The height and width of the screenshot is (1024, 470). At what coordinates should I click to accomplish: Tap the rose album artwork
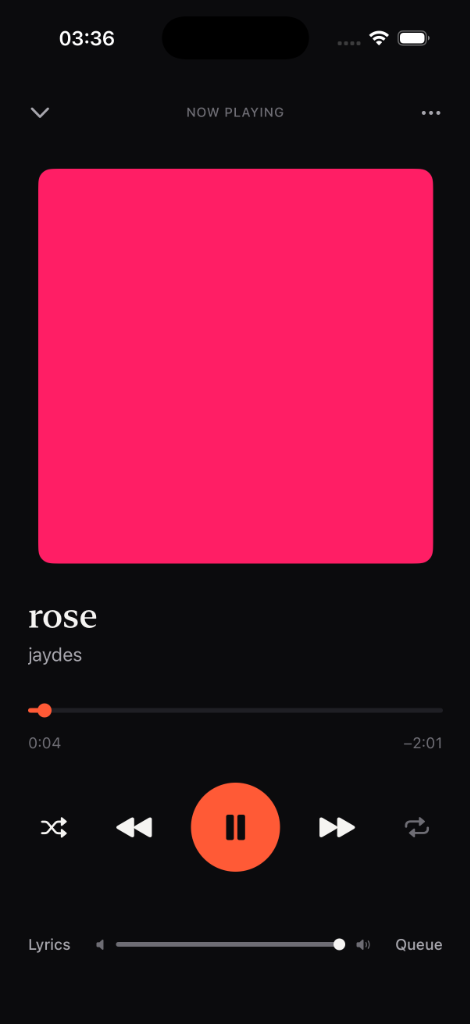point(236,366)
